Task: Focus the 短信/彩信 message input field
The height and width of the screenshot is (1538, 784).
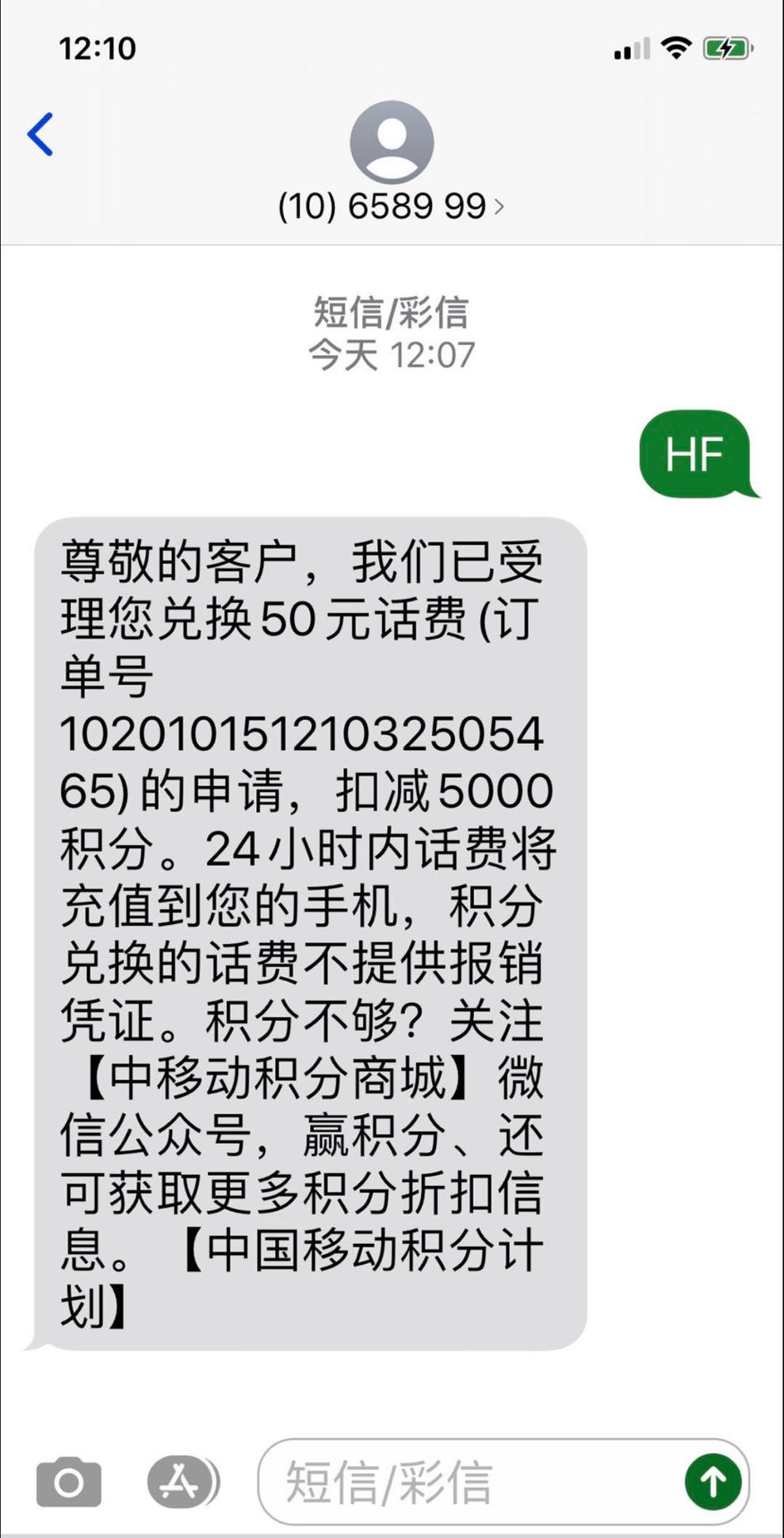Action: (476, 1483)
